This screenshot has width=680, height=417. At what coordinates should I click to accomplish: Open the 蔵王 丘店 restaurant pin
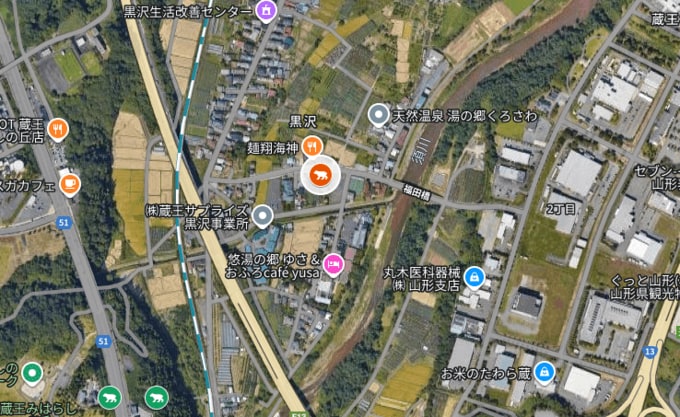(57, 128)
